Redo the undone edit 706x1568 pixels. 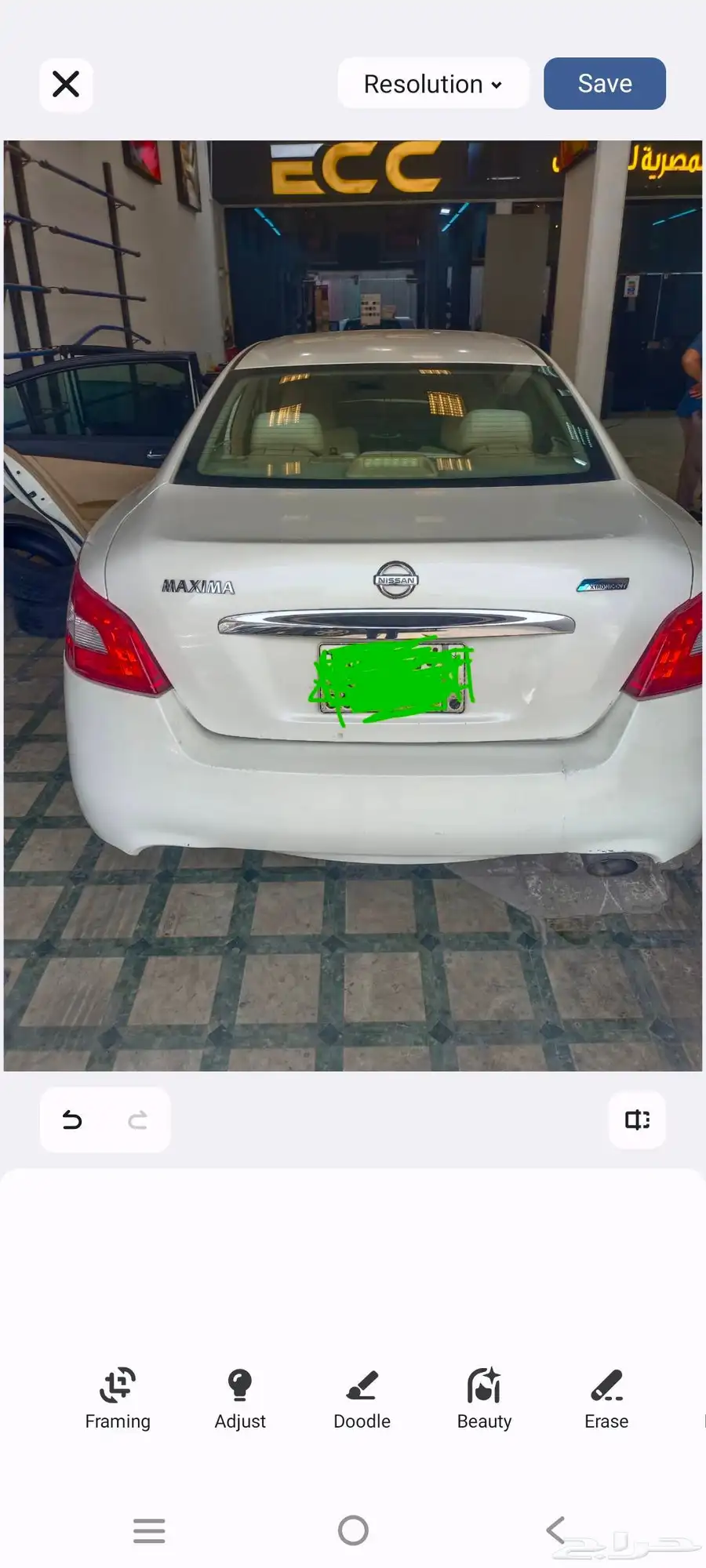tap(137, 1120)
